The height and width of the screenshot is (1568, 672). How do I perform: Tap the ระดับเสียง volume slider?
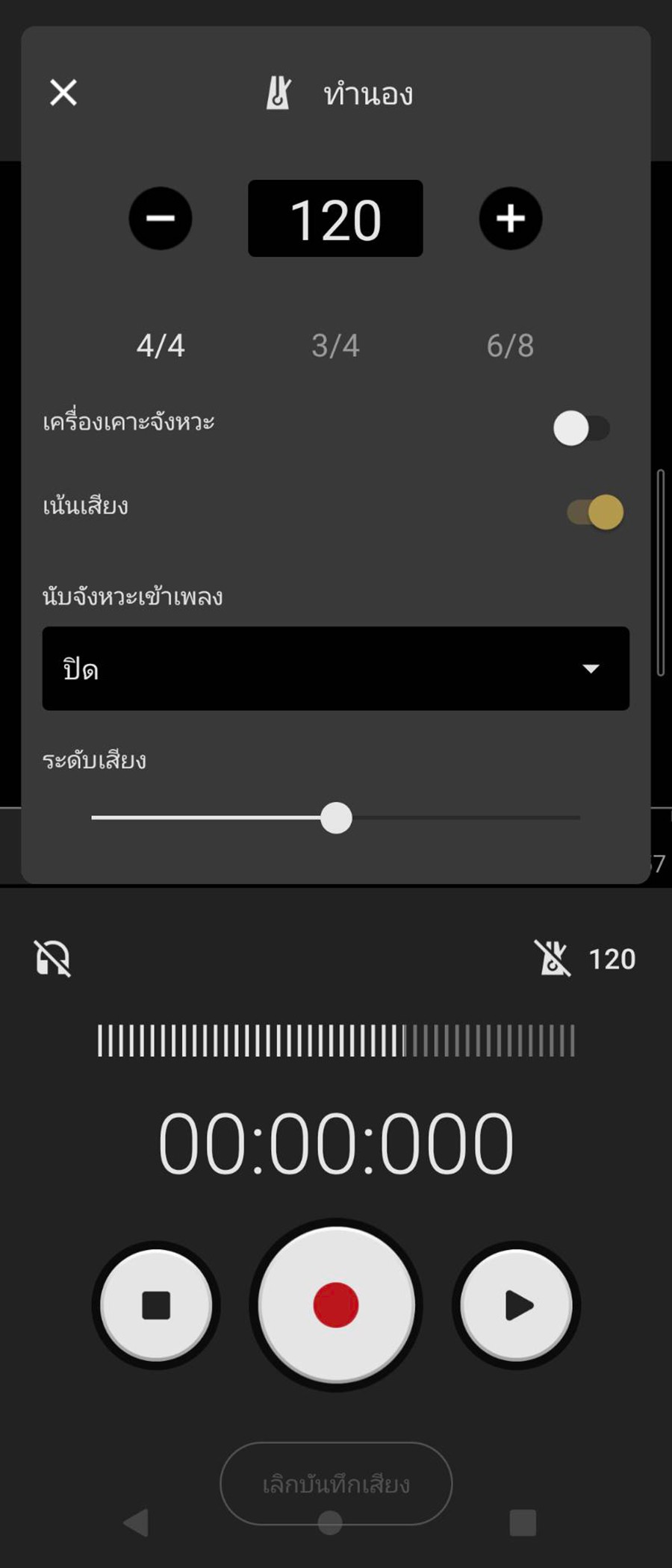click(336, 818)
